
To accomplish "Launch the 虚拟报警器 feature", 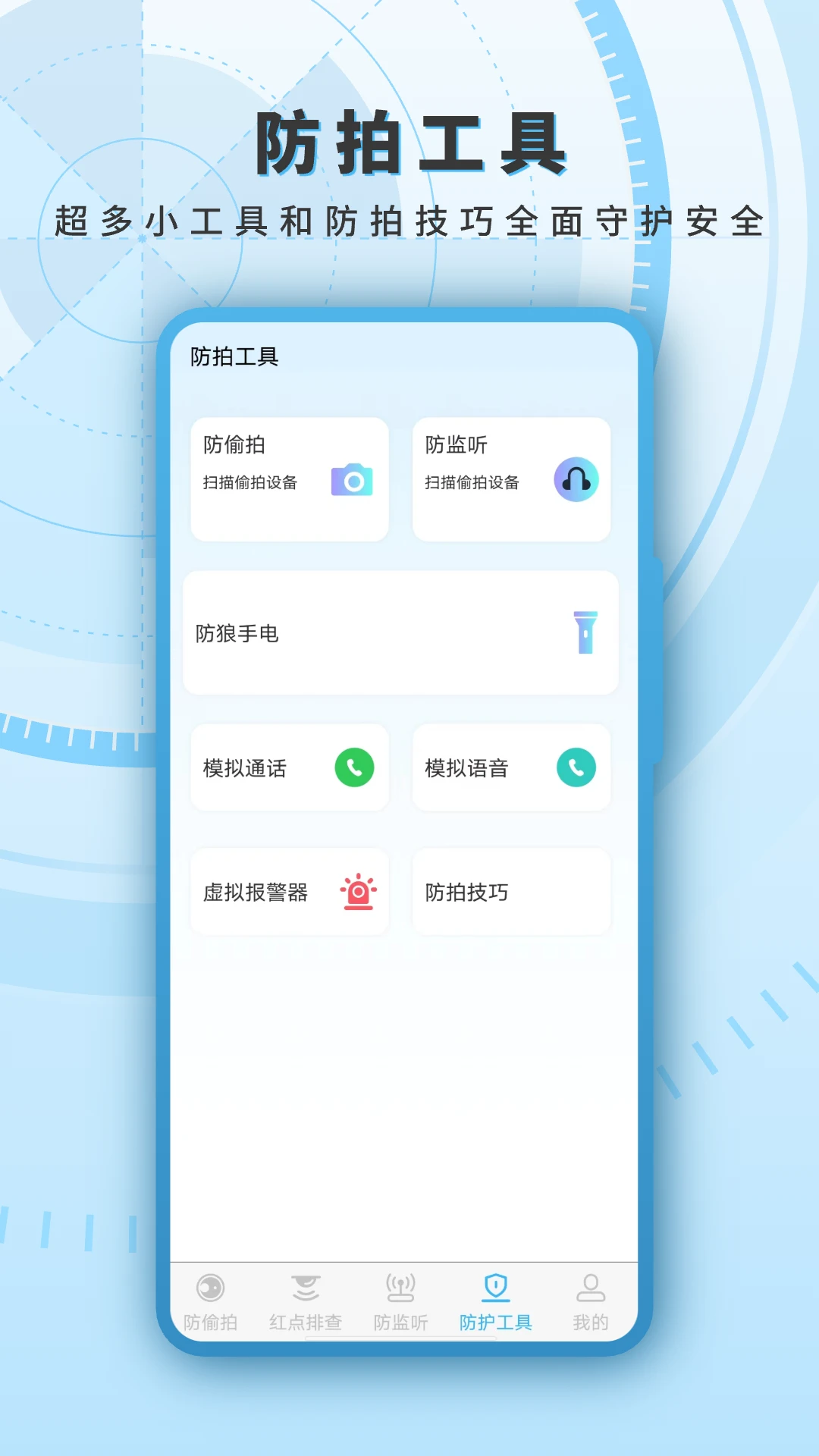I will click(289, 892).
